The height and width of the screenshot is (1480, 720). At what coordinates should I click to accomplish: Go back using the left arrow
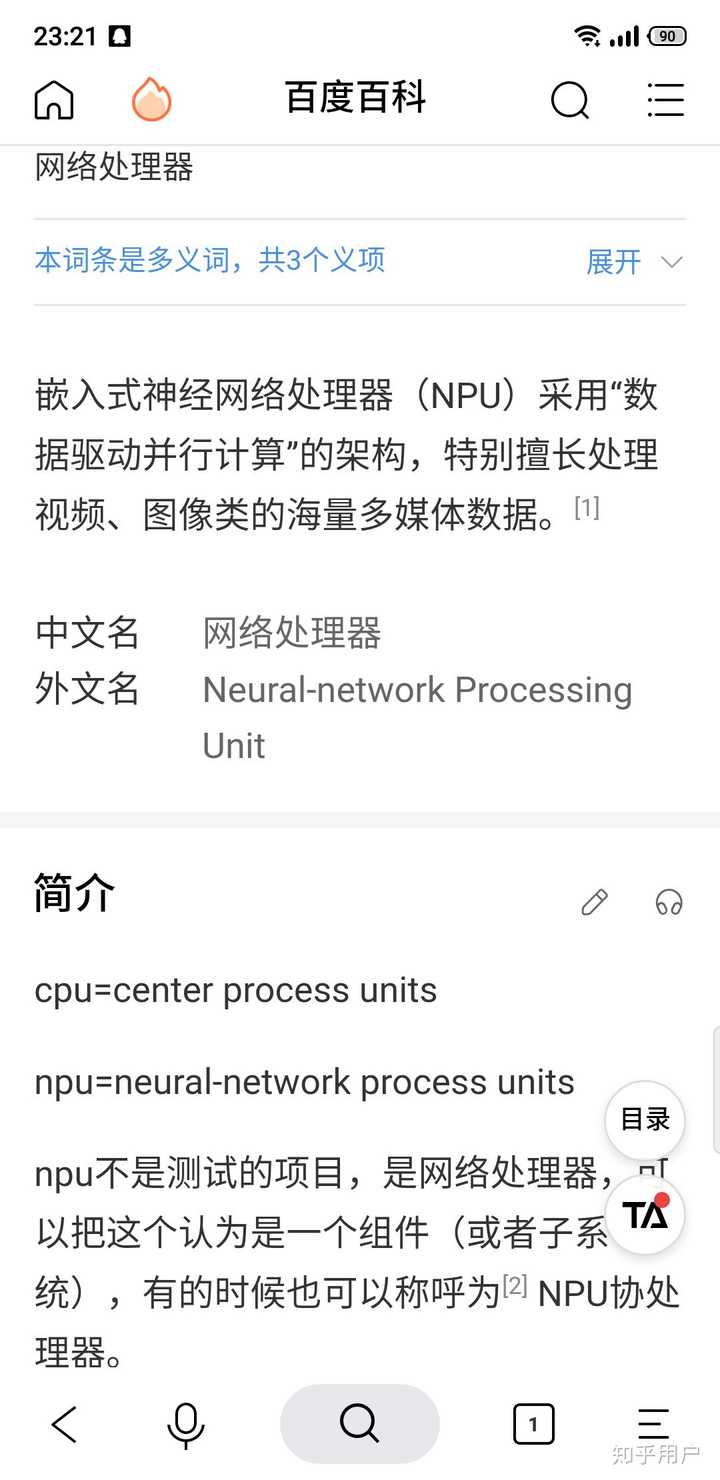click(64, 1424)
